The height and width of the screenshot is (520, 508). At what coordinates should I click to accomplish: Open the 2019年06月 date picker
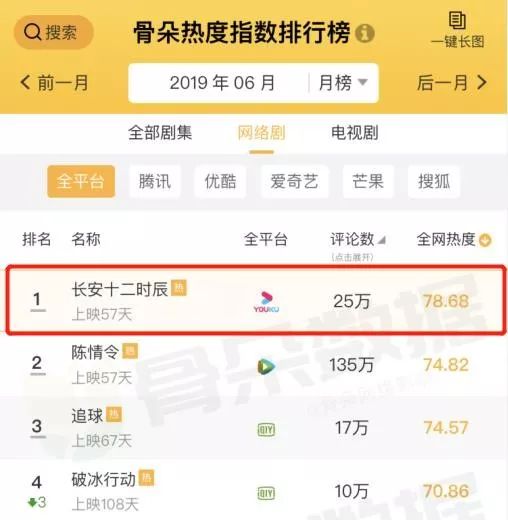coord(222,83)
